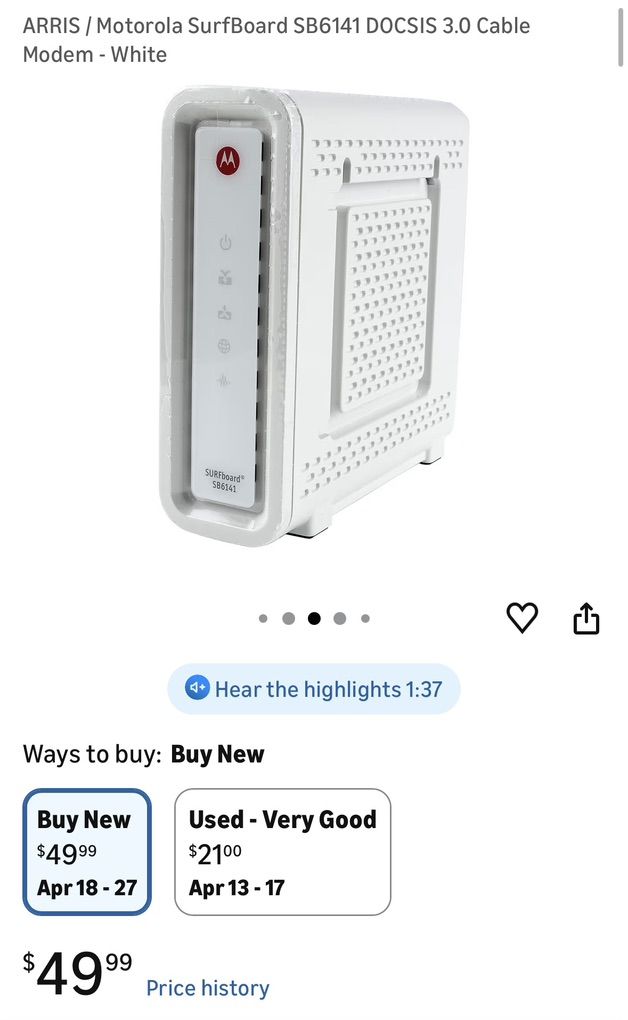Select the Buy New option
Viewport: 628px width, 1020px height.
(87, 852)
